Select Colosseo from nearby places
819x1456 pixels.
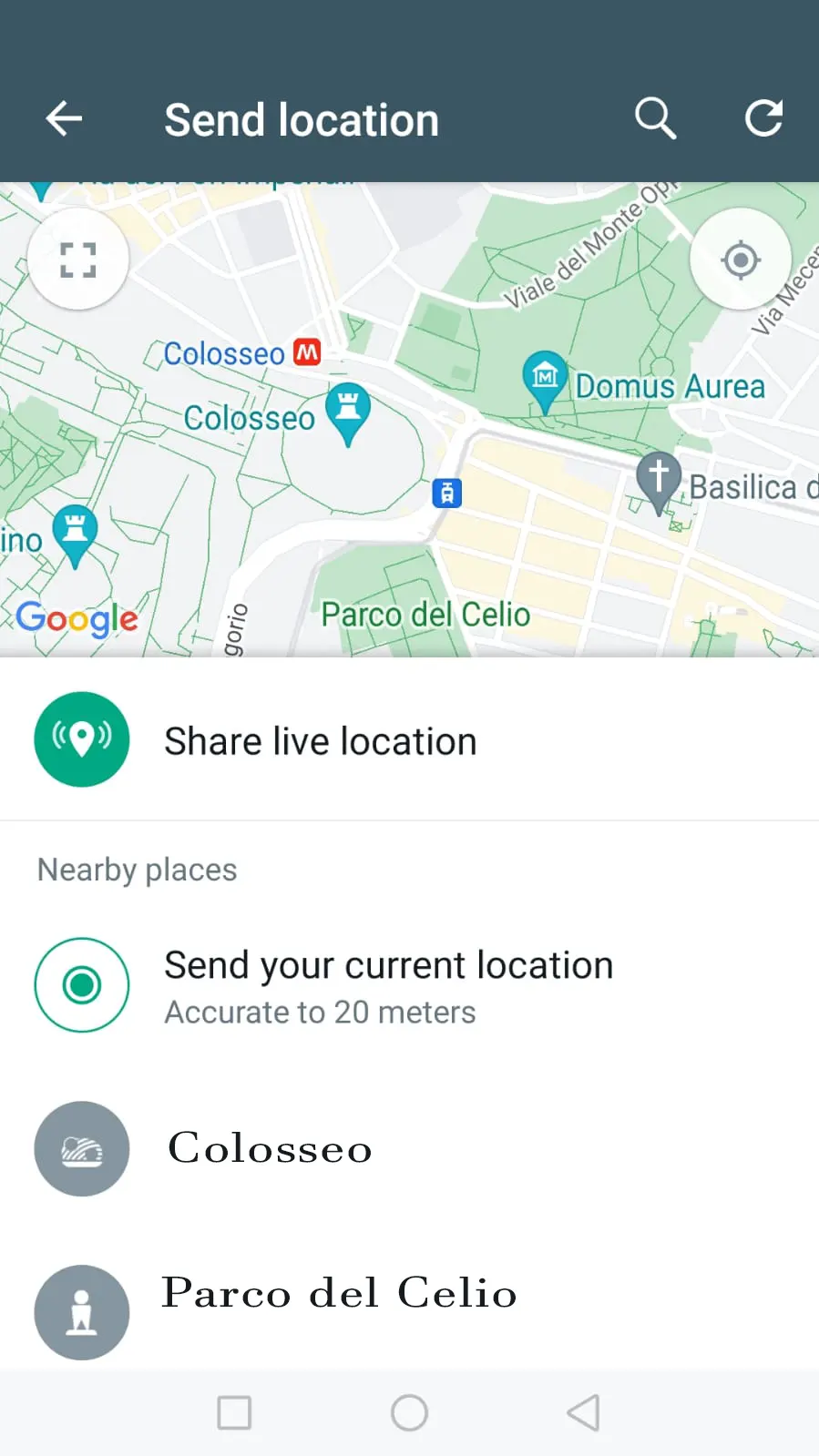(x=409, y=1148)
